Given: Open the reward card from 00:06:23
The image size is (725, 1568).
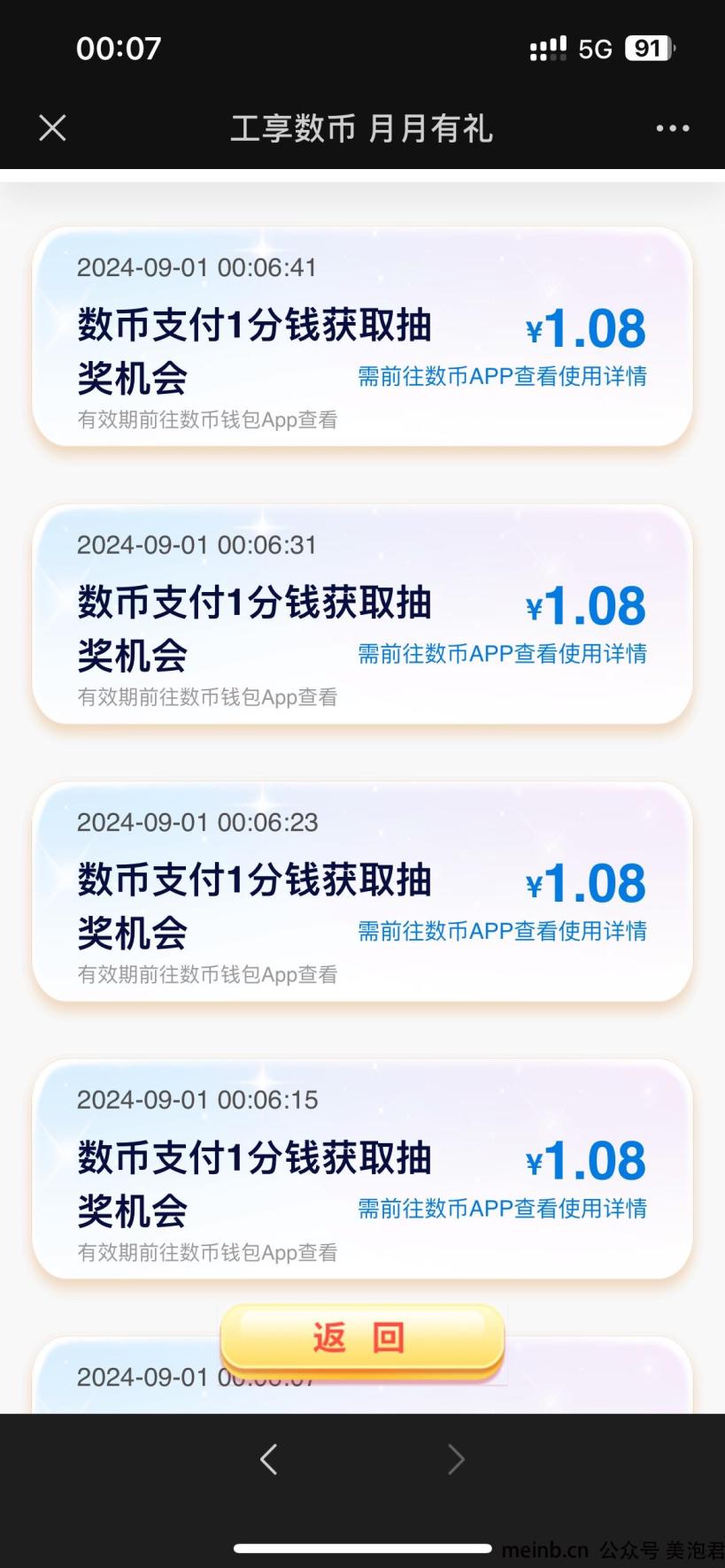Looking at the screenshot, I should click(362, 891).
